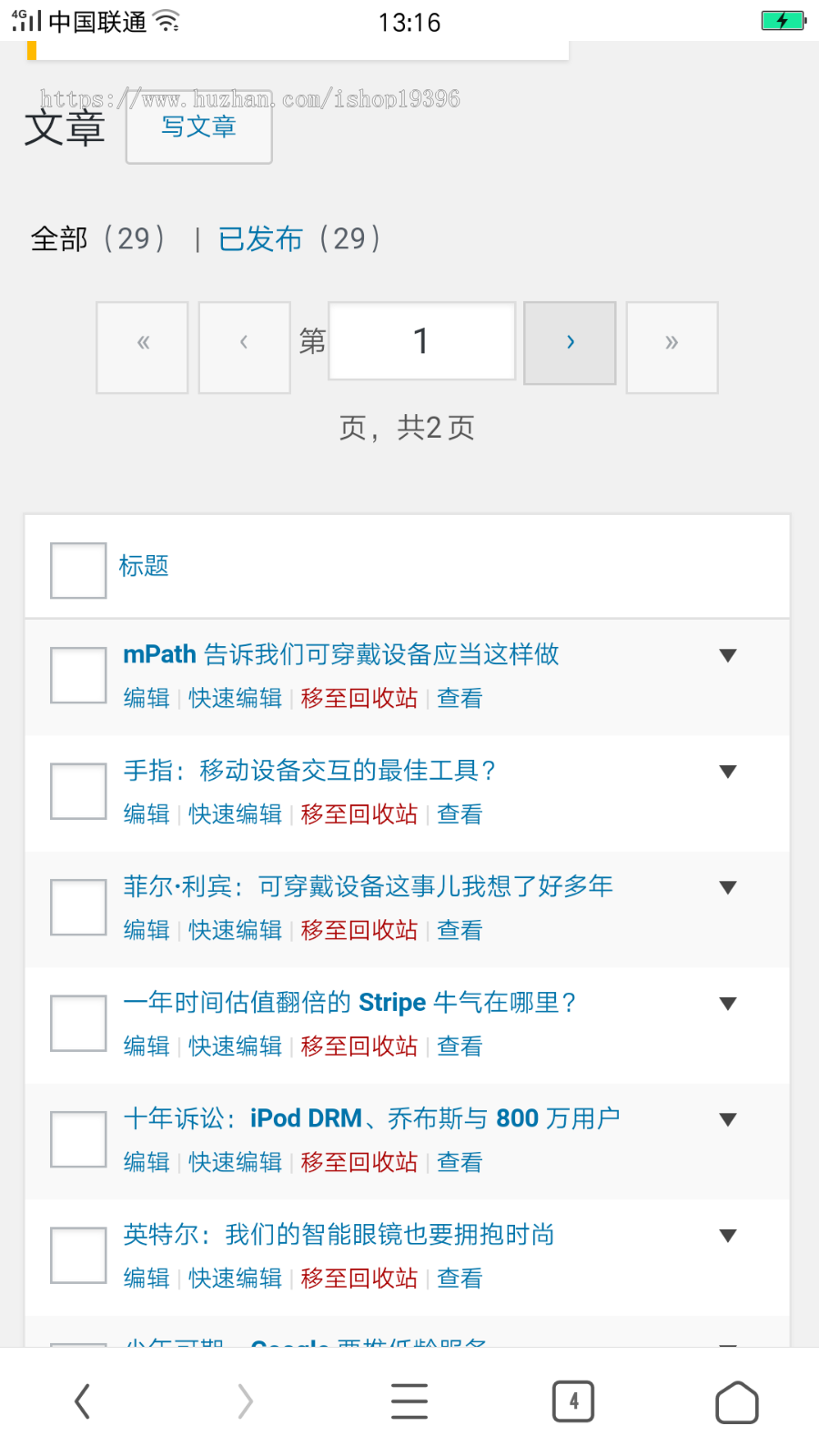Open the dropdown triangle on Stripe article row

pos(727,1003)
